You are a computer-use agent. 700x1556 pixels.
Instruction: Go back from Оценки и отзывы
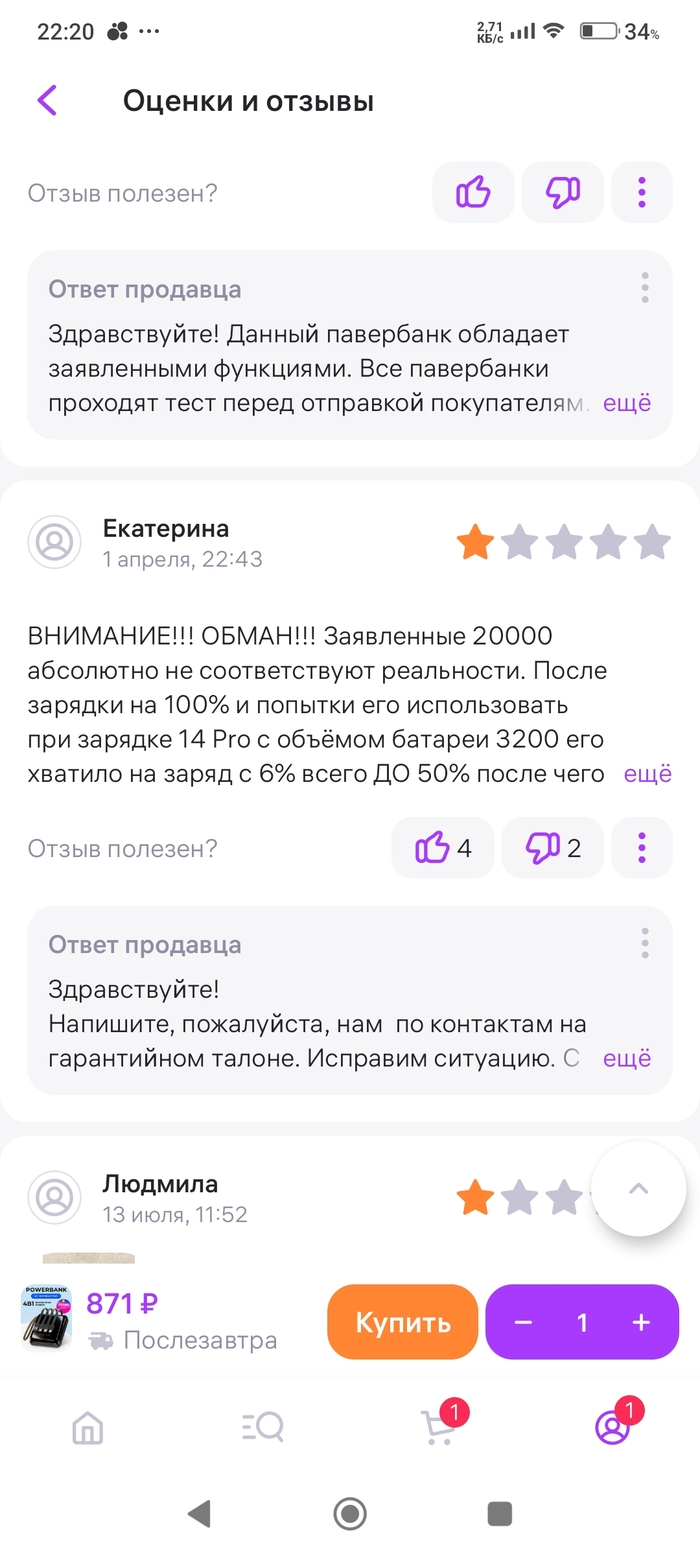pos(47,100)
